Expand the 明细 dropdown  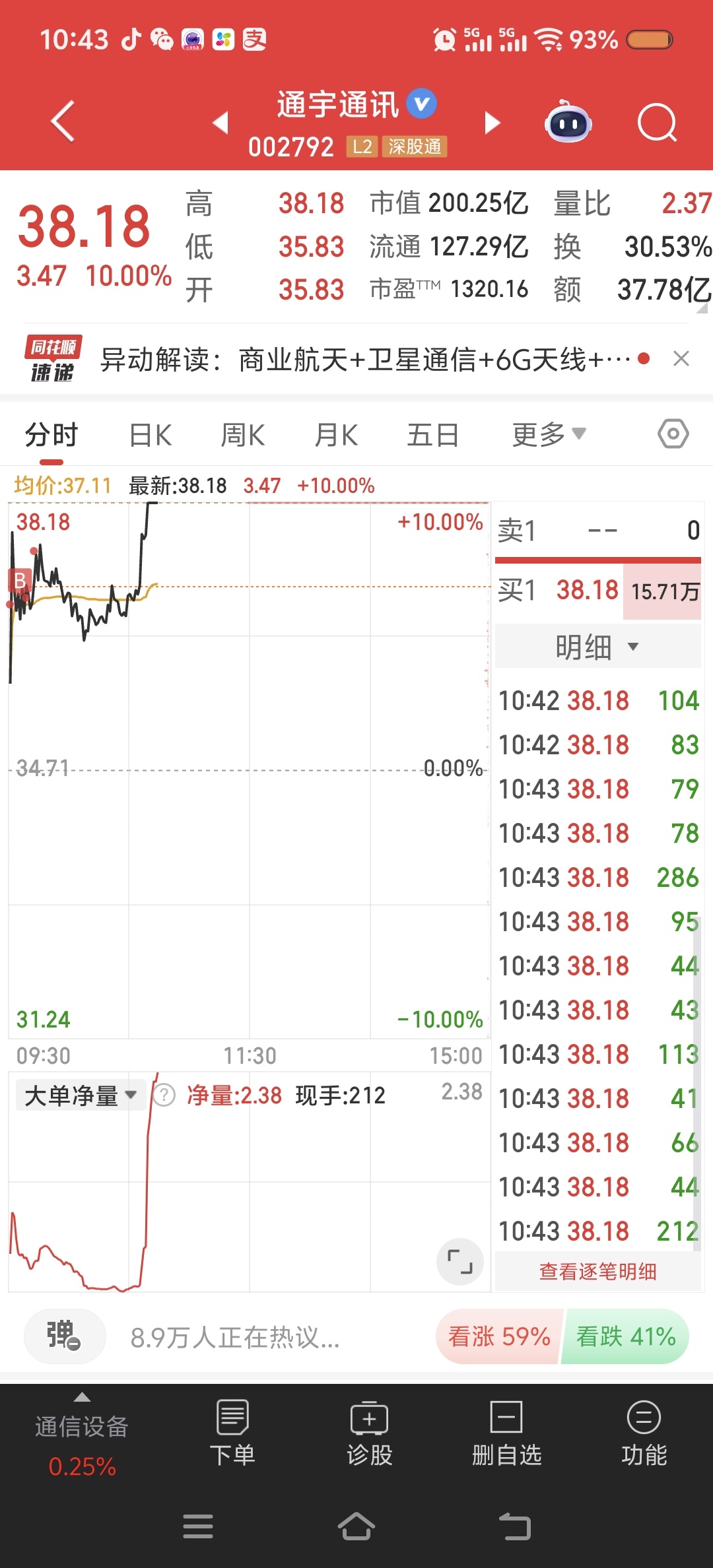(597, 647)
